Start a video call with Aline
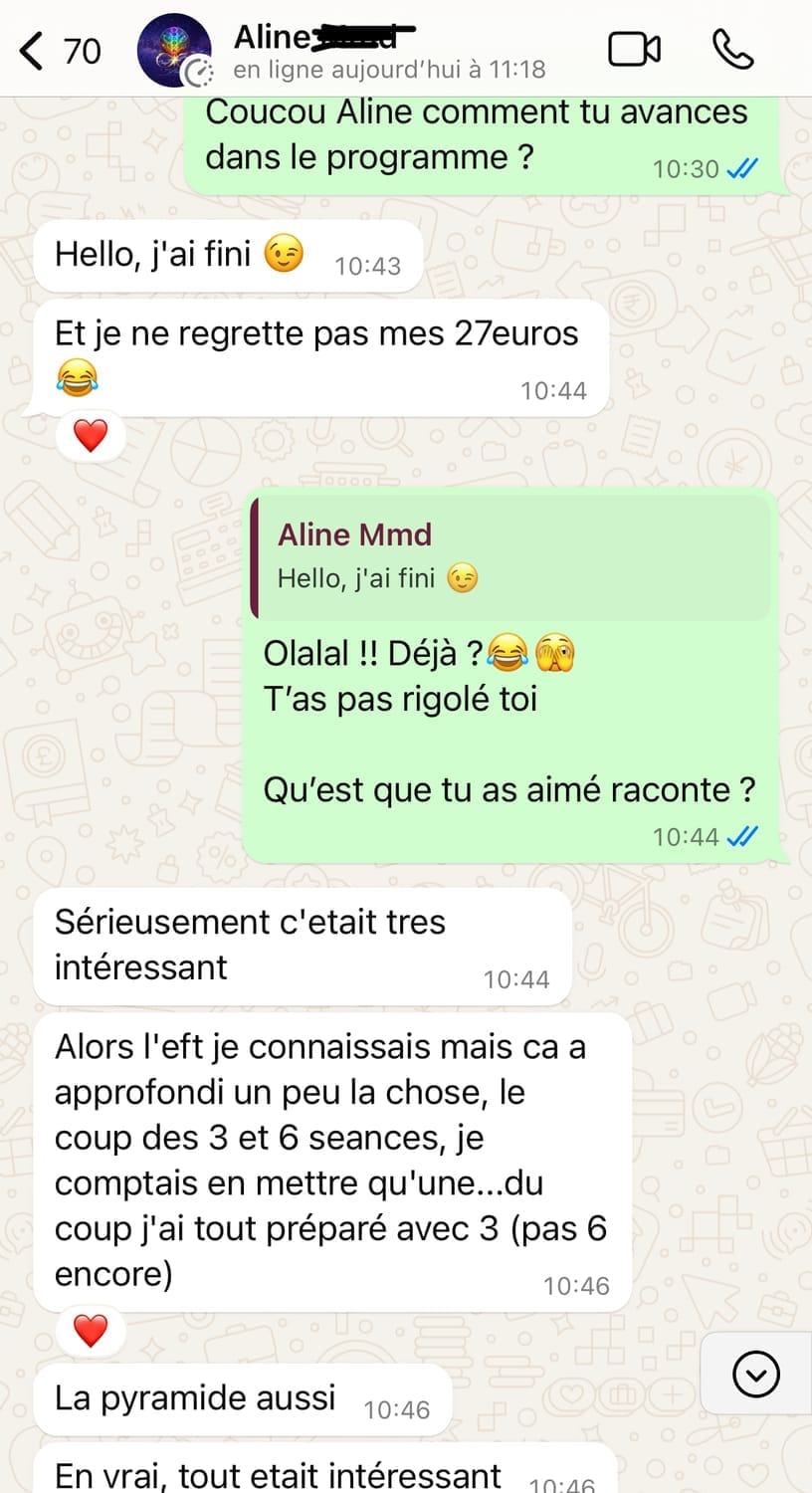The width and height of the screenshot is (812, 1493). pos(634,50)
